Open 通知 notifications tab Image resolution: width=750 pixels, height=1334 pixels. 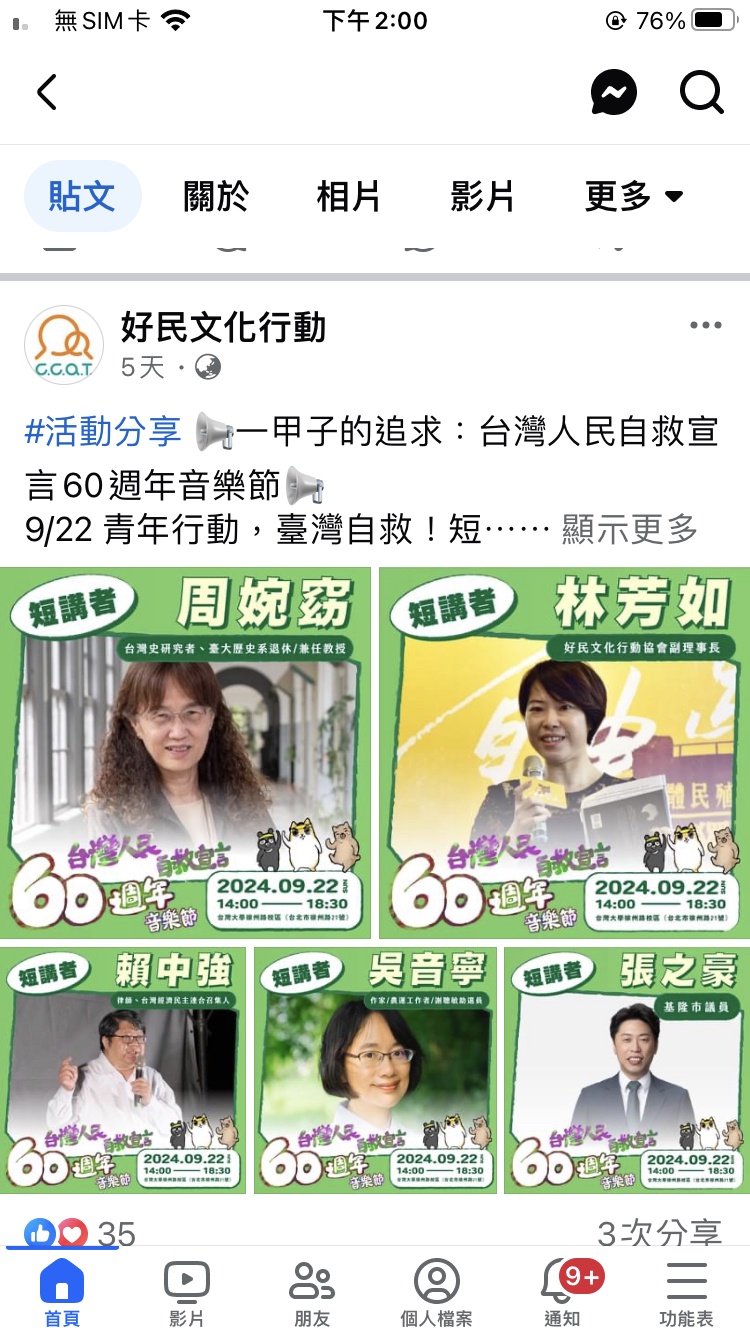(562, 1293)
